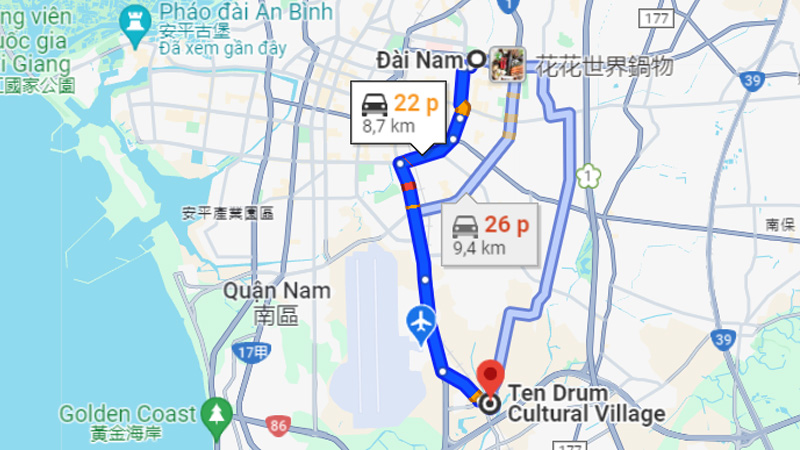The height and width of the screenshot is (450, 800).
Task: Tap the 22 p route label
Action: pyautogui.click(x=400, y=113)
